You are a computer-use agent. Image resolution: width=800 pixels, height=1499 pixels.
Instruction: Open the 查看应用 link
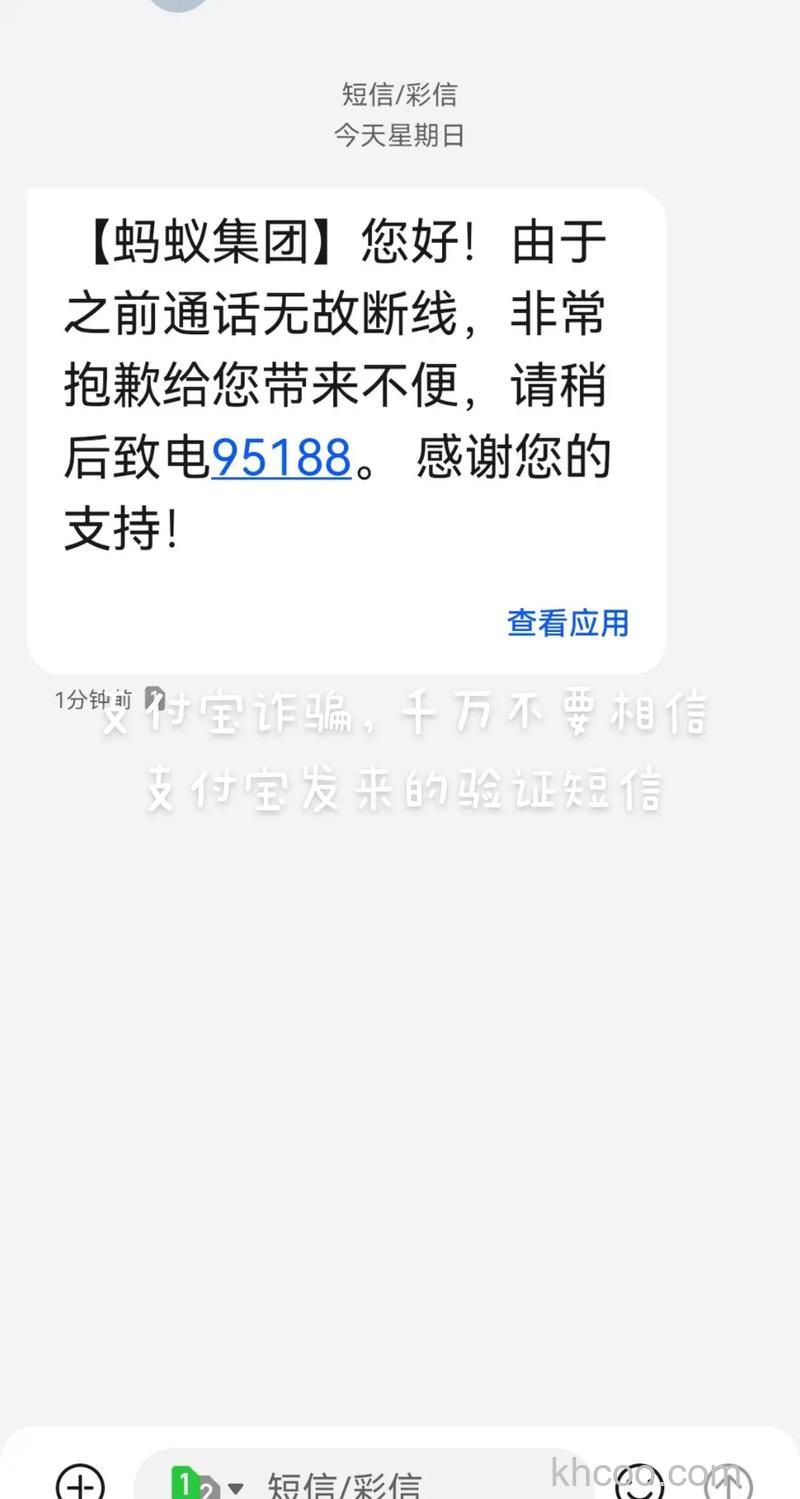point(567,623)
